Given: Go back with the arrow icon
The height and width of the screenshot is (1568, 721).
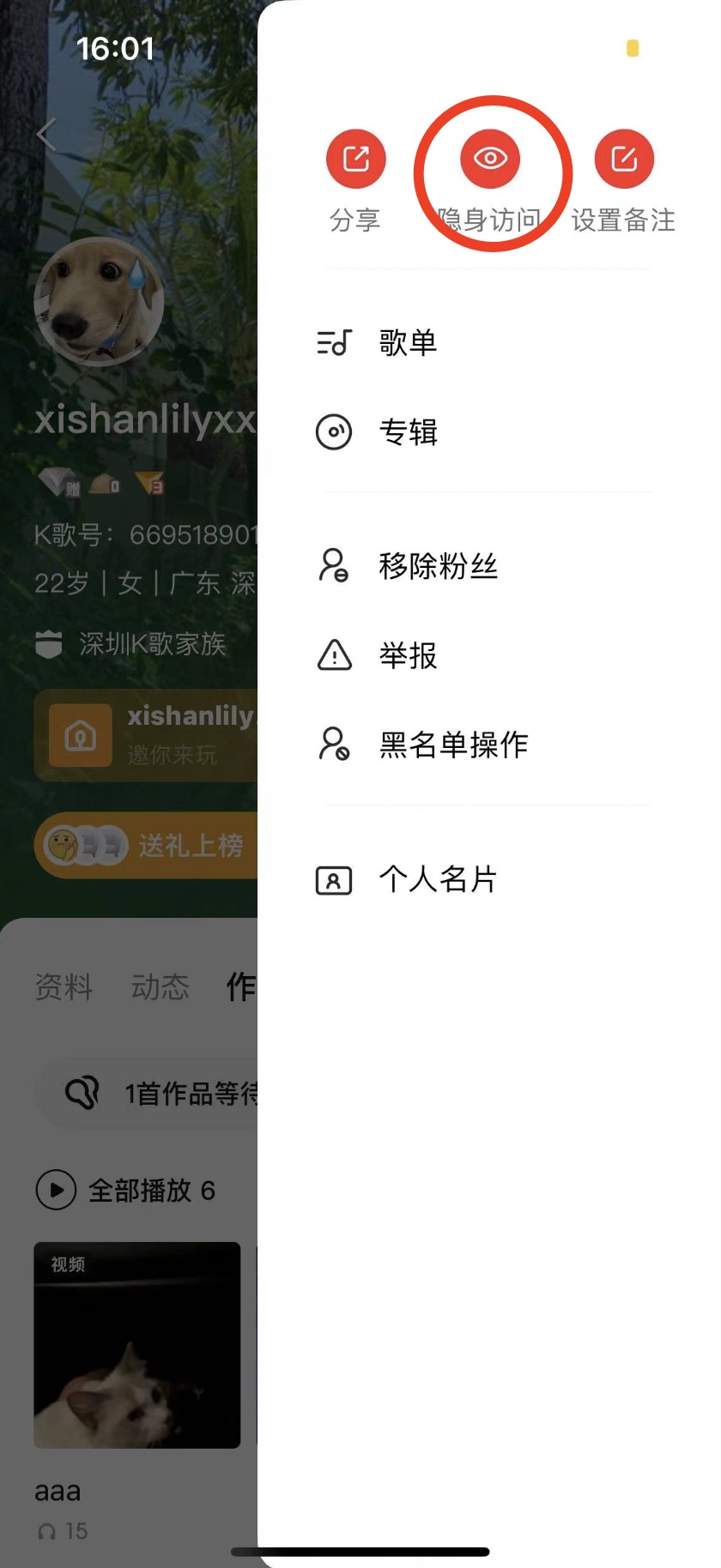Looking at the screenshot, I should [x=47, y=135].
